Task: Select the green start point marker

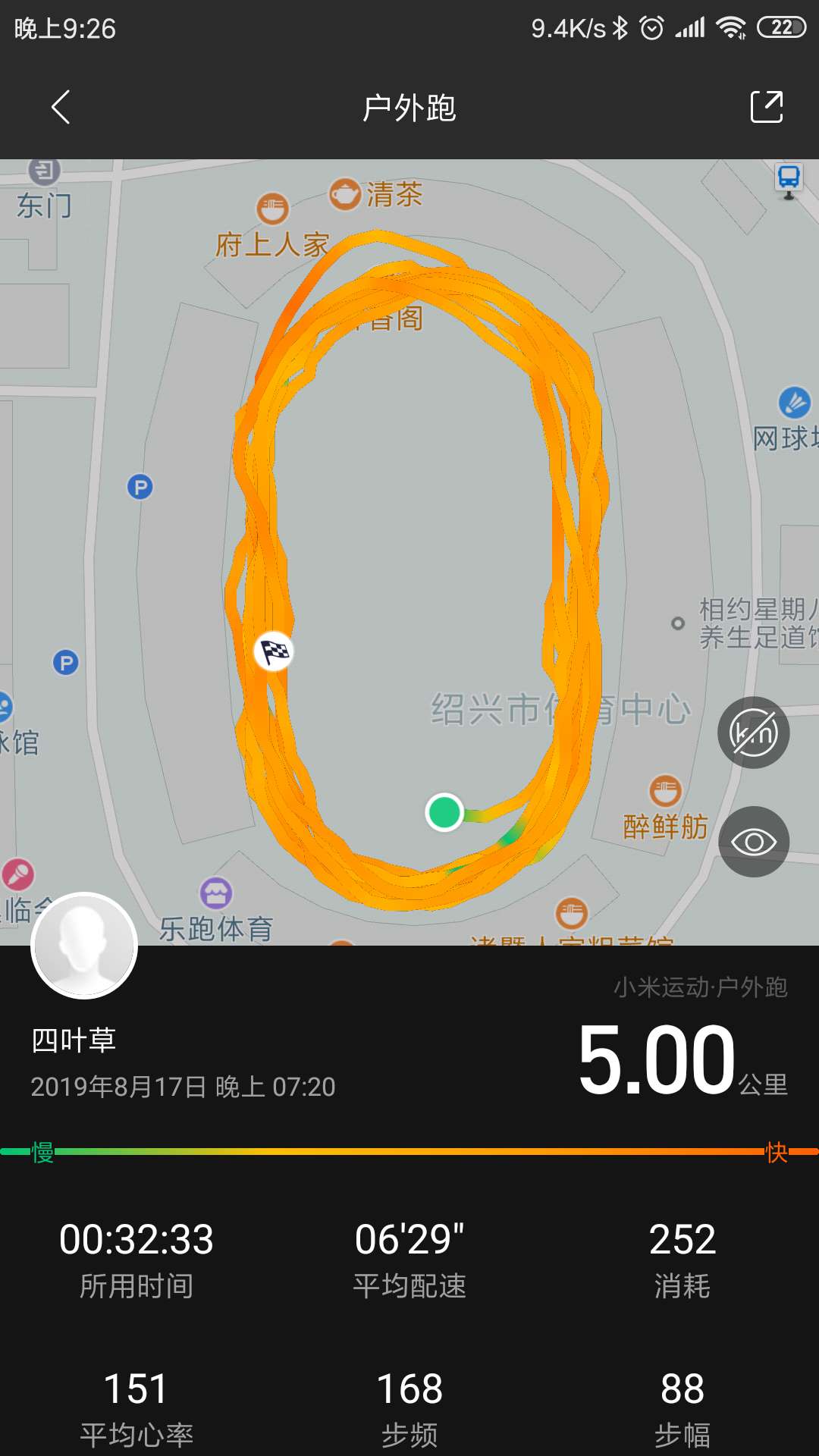Action: (x=445, y=812)
